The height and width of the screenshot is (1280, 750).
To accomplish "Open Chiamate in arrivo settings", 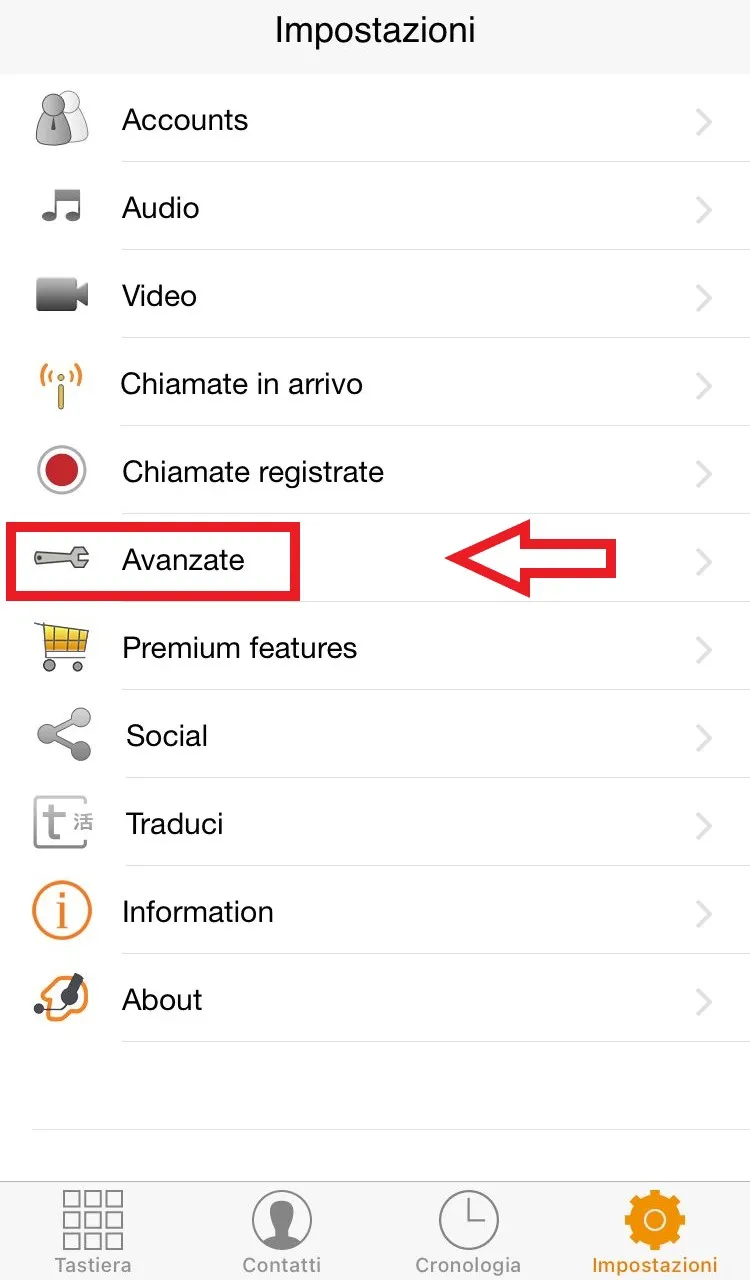I will point(375,384).
